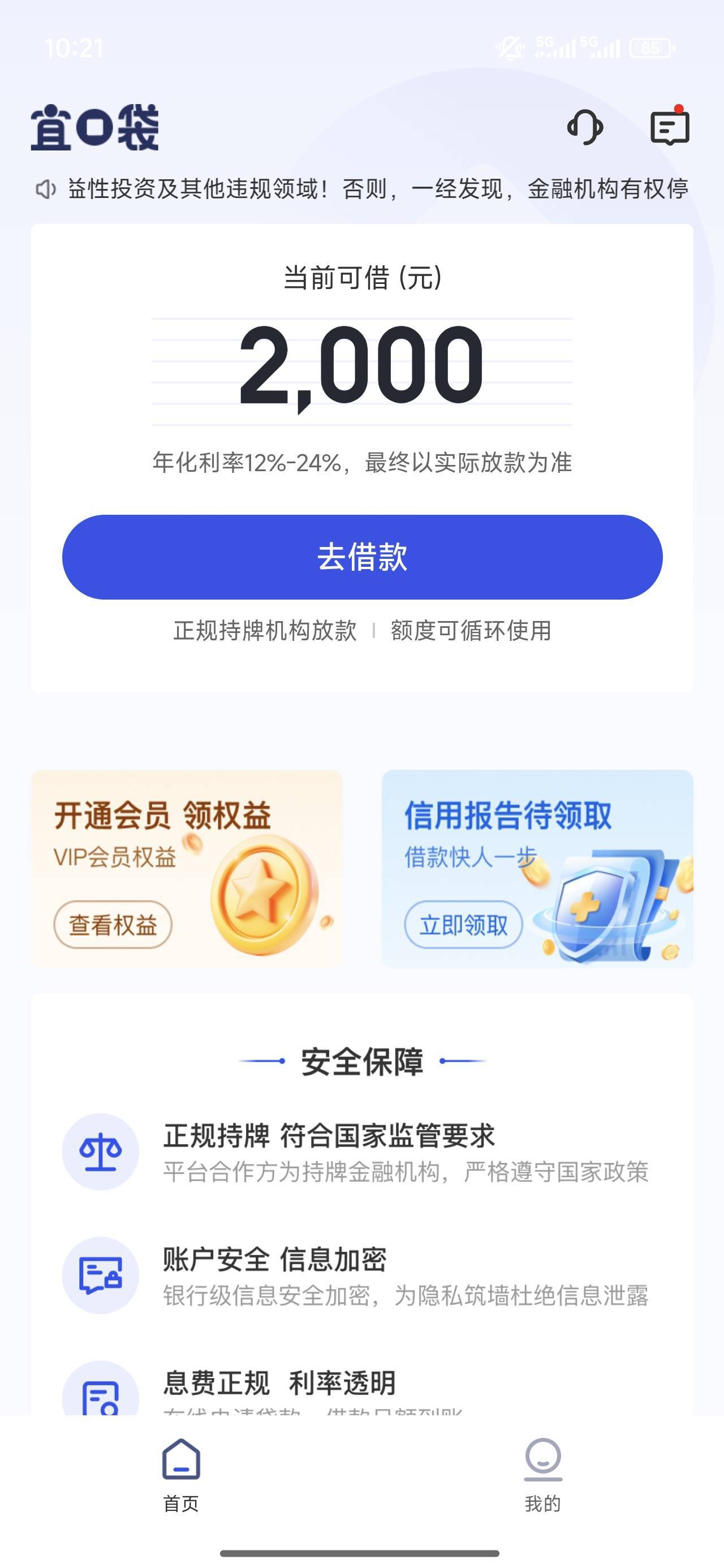Open the messages icon with red dot

tap(669, 127)
